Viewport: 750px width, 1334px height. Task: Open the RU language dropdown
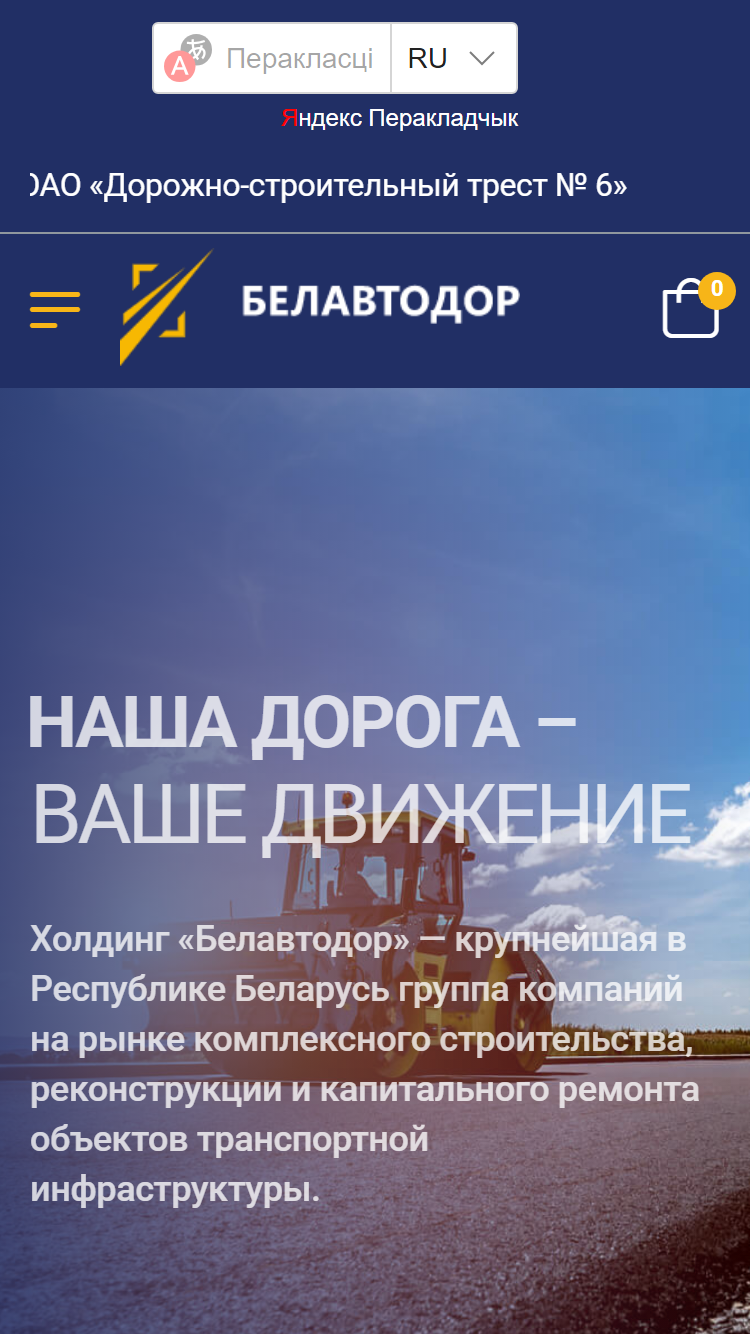454,58
